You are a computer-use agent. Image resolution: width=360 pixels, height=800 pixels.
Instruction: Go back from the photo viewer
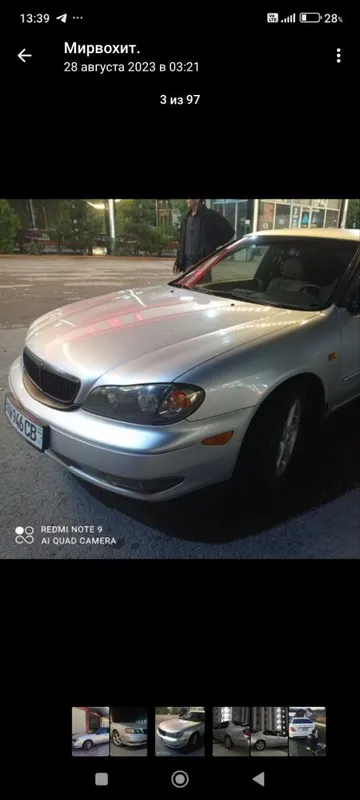(24, 56)
